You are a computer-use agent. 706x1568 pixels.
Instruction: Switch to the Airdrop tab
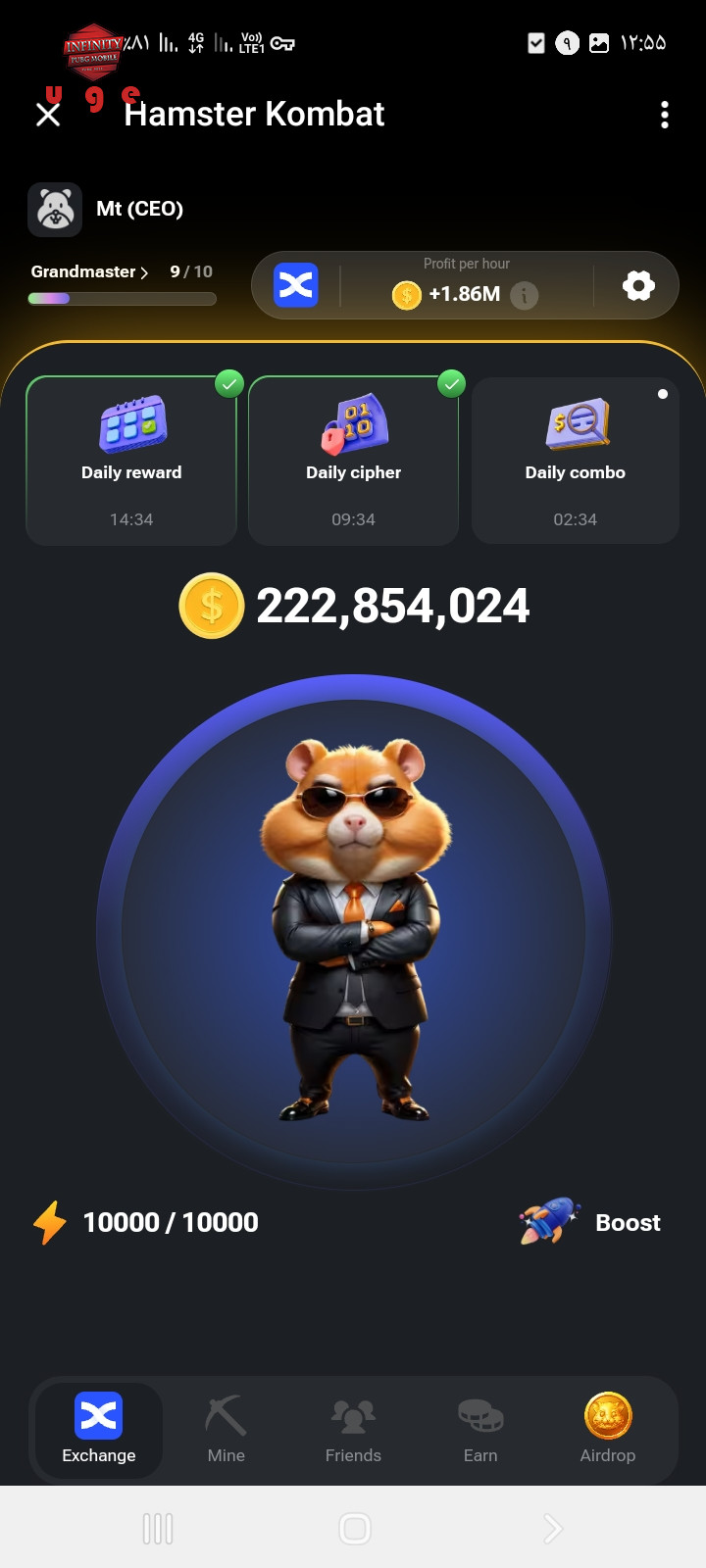click(608, 1430)
